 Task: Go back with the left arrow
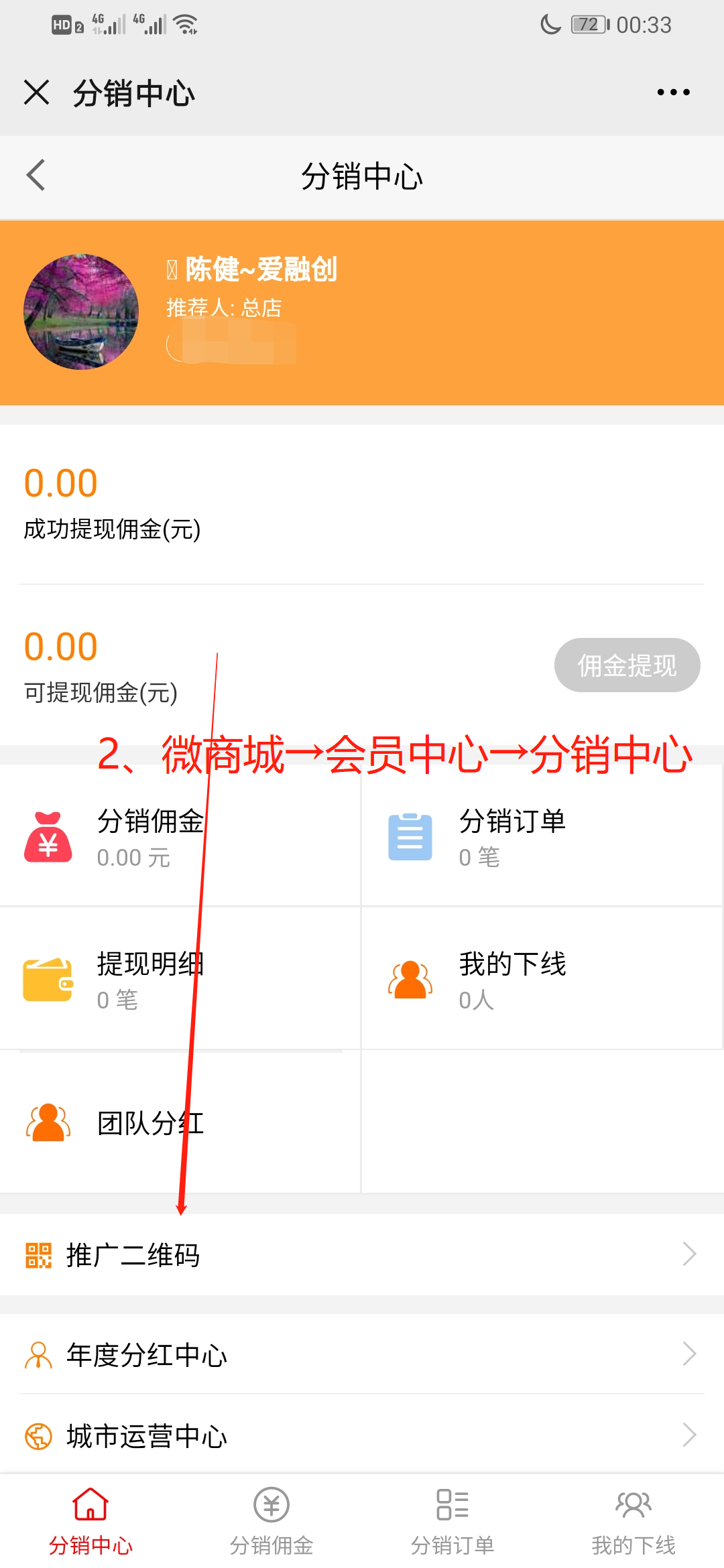(36, 176)
